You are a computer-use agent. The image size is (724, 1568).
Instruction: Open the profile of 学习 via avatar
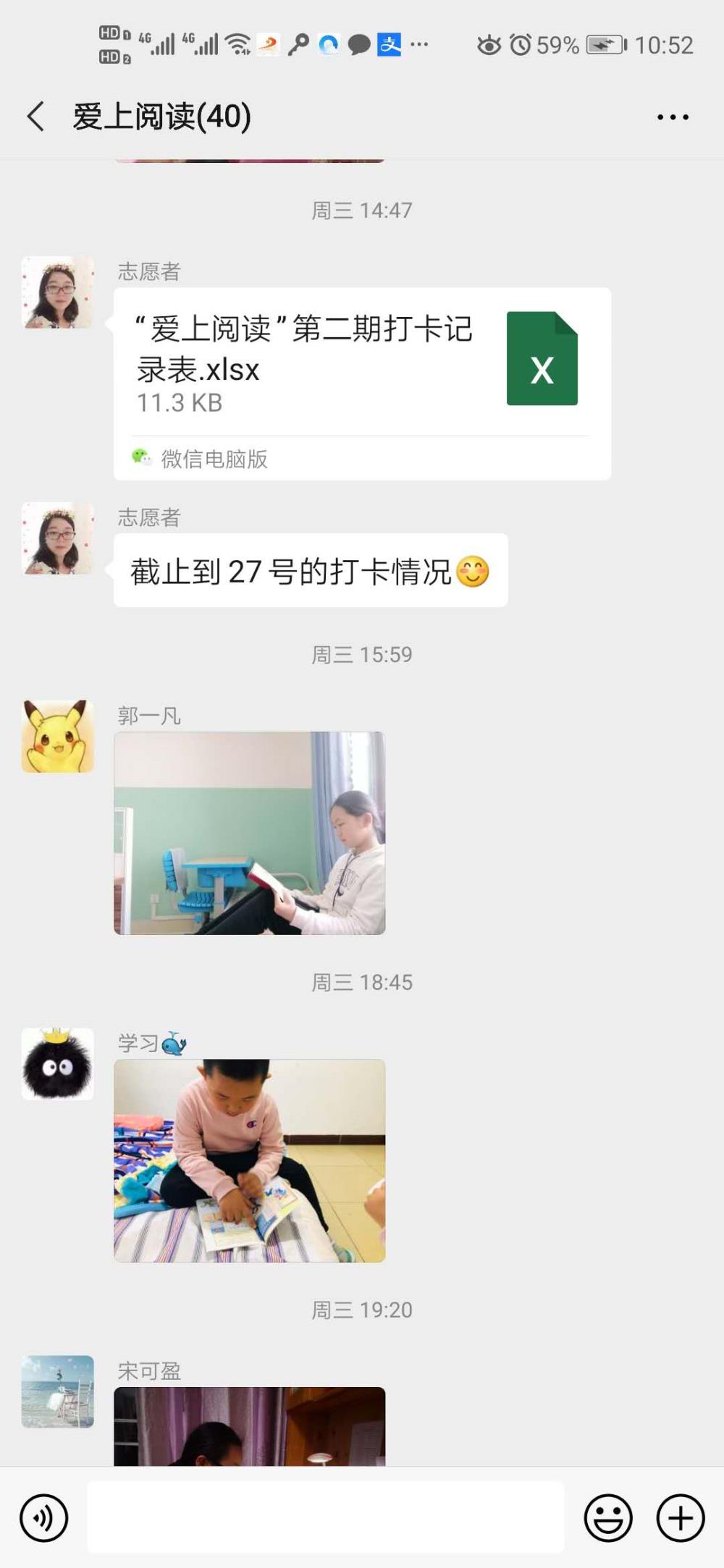[x=58, y=1064]
